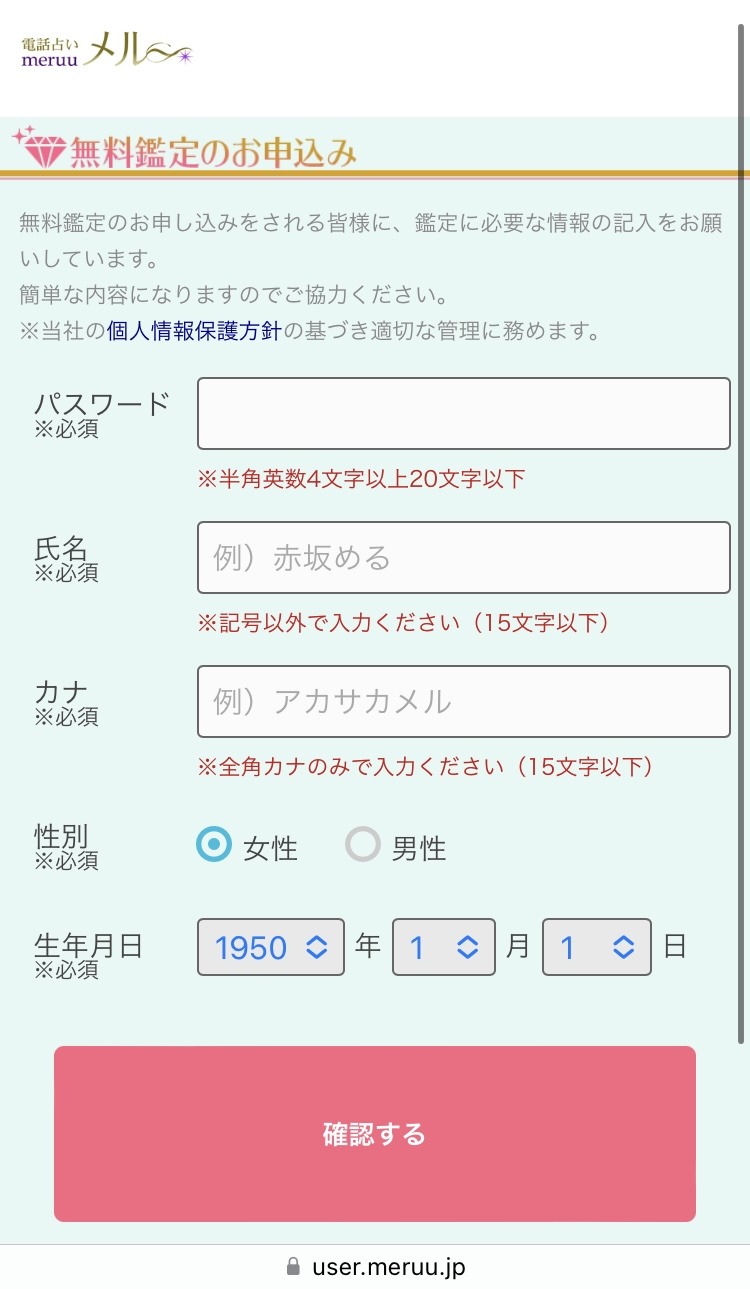Click the meruu logo at top left

(x=105, y=53)
